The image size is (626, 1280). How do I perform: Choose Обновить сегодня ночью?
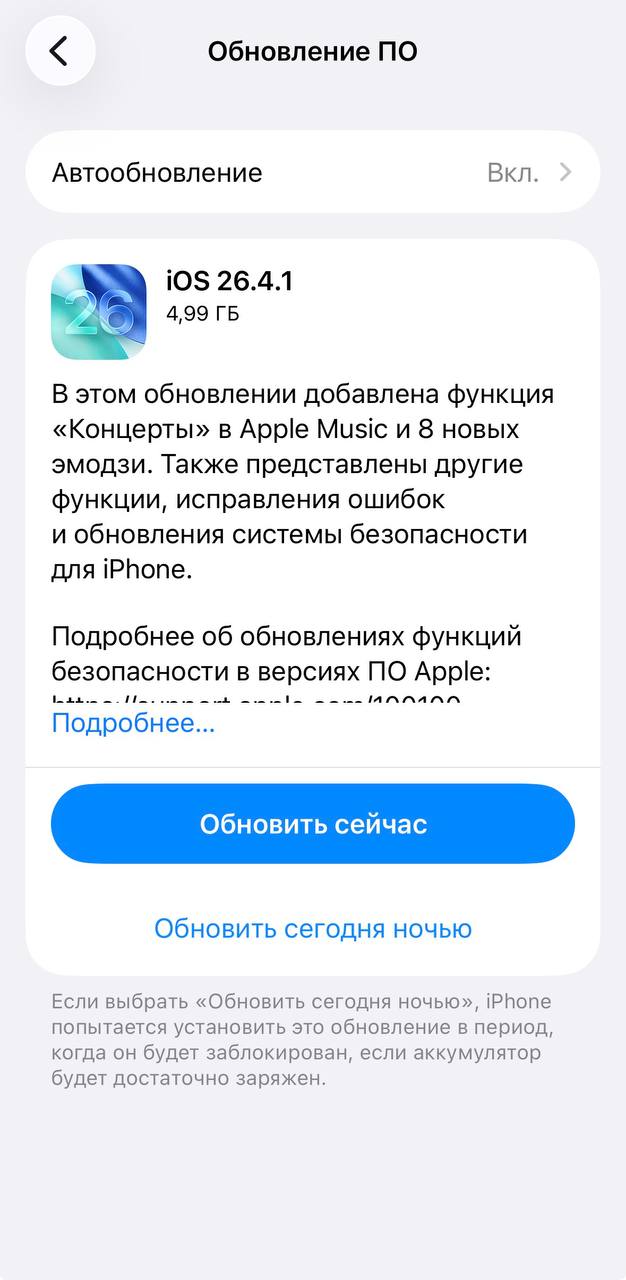(x=312, y=929)
